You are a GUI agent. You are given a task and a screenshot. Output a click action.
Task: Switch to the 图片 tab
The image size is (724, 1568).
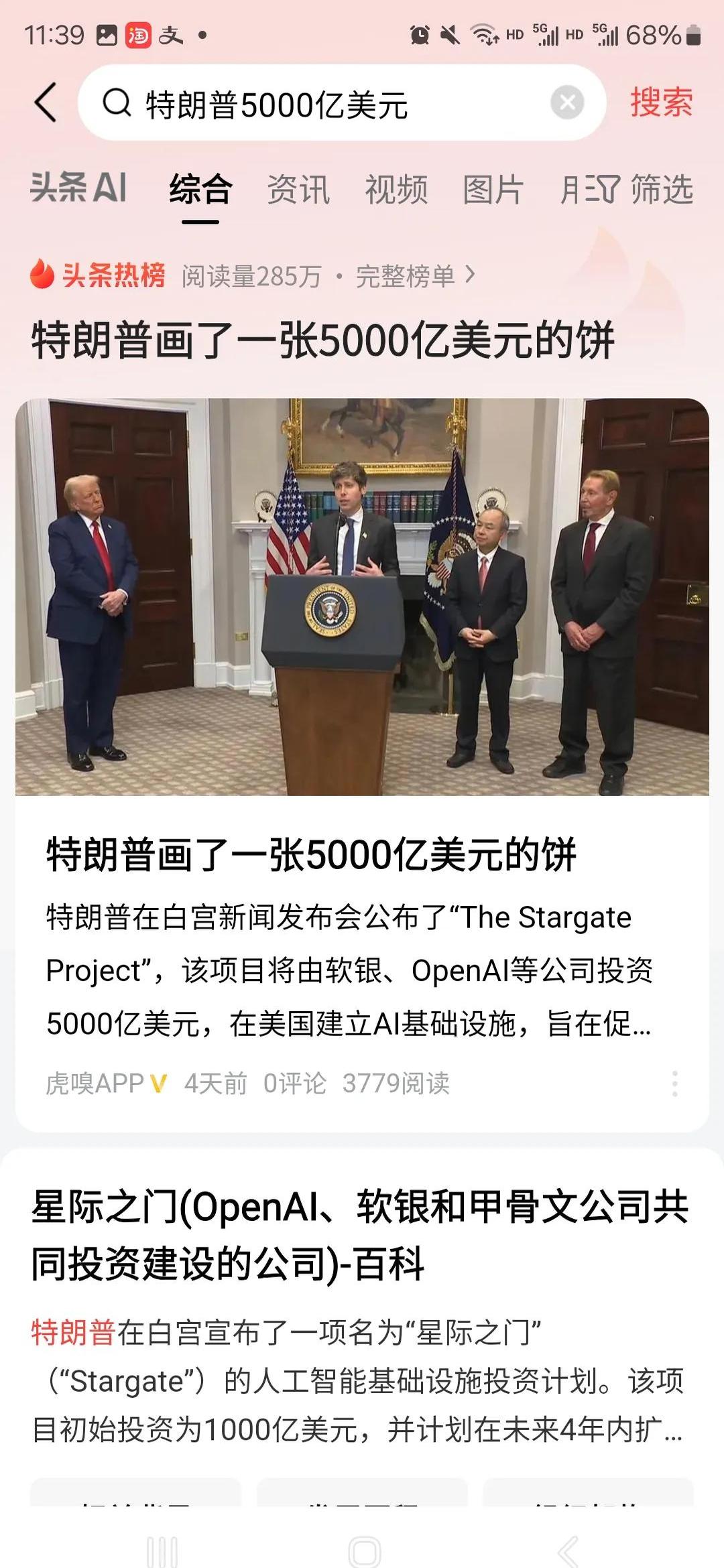coord(493,191)
